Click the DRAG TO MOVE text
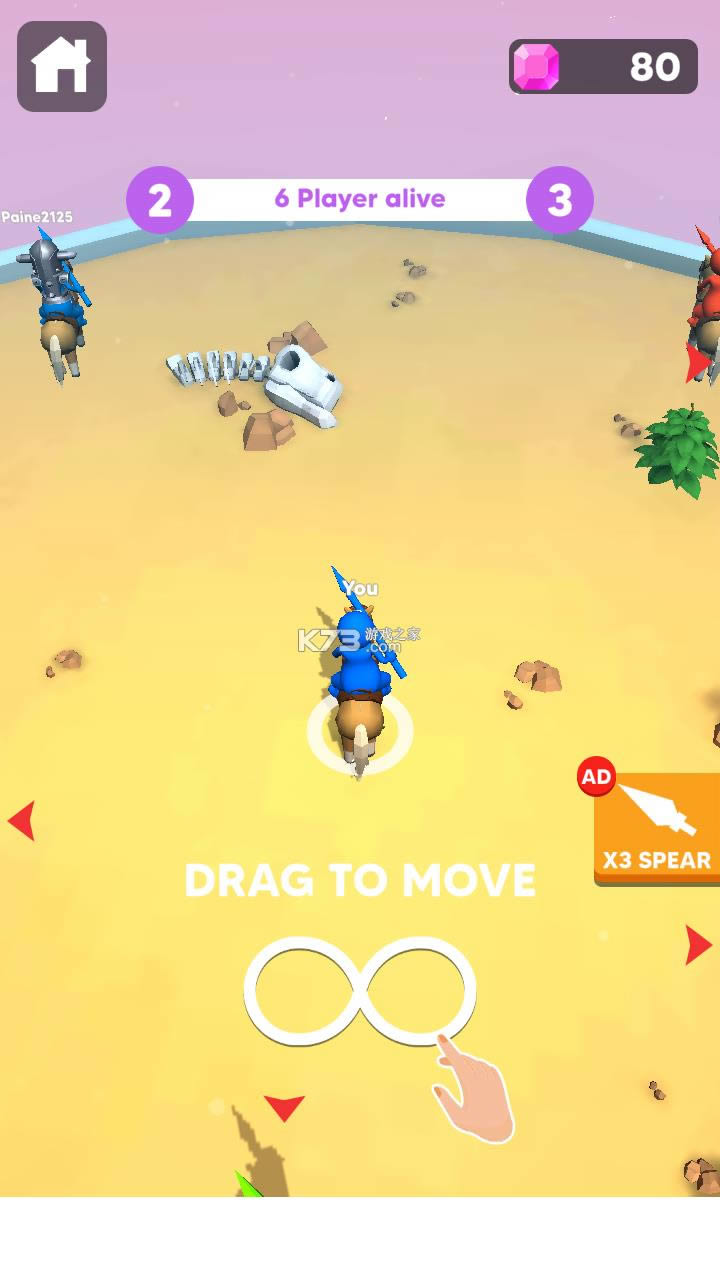720x1280 pixels. 362,880
